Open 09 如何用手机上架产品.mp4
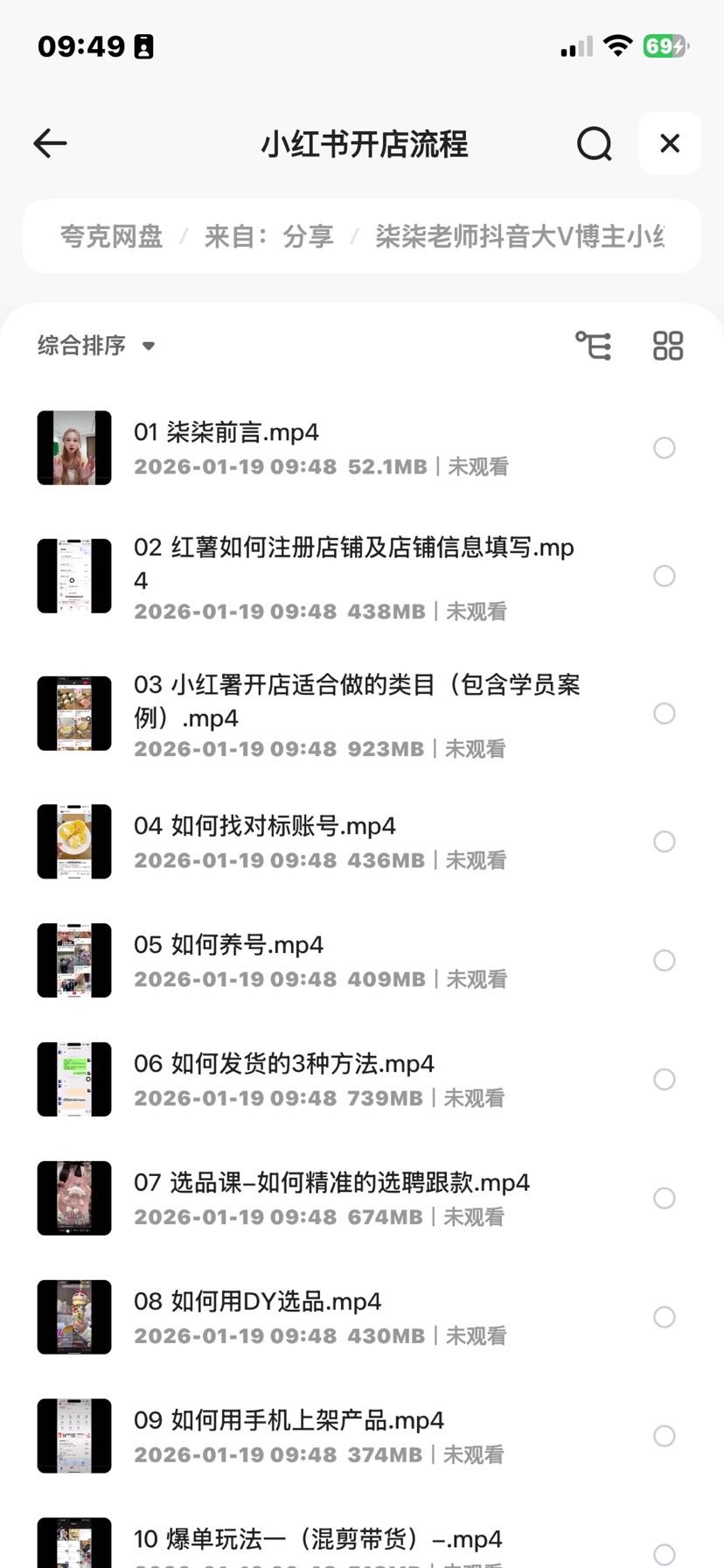The height and width of the screenshot is (1568, 724). point(289,1421)
